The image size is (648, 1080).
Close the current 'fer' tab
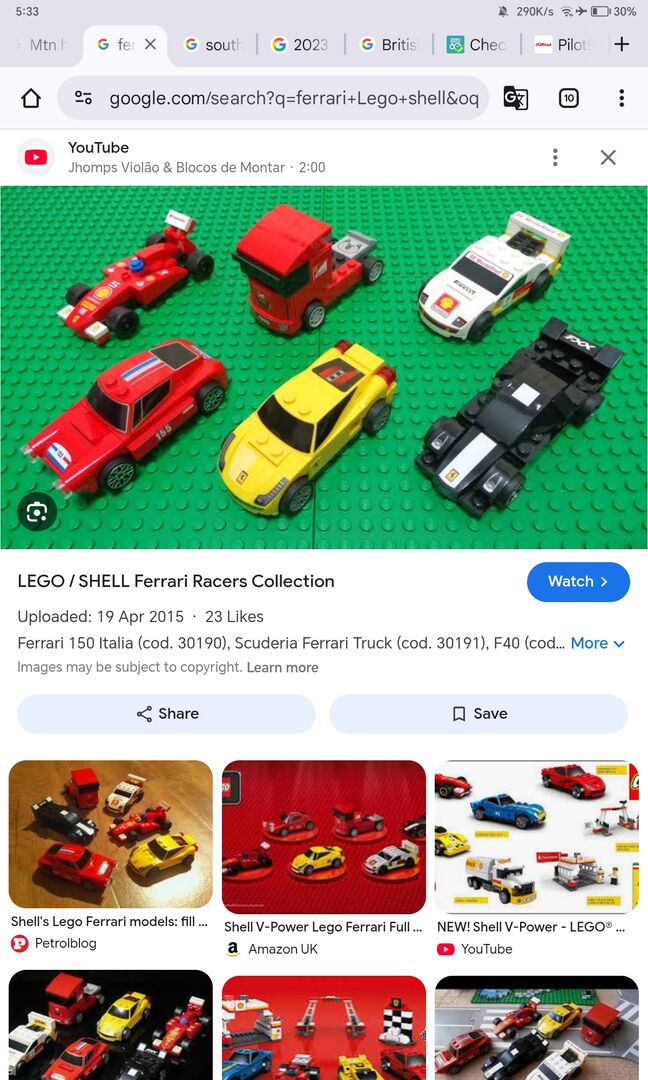pos(150,44)
